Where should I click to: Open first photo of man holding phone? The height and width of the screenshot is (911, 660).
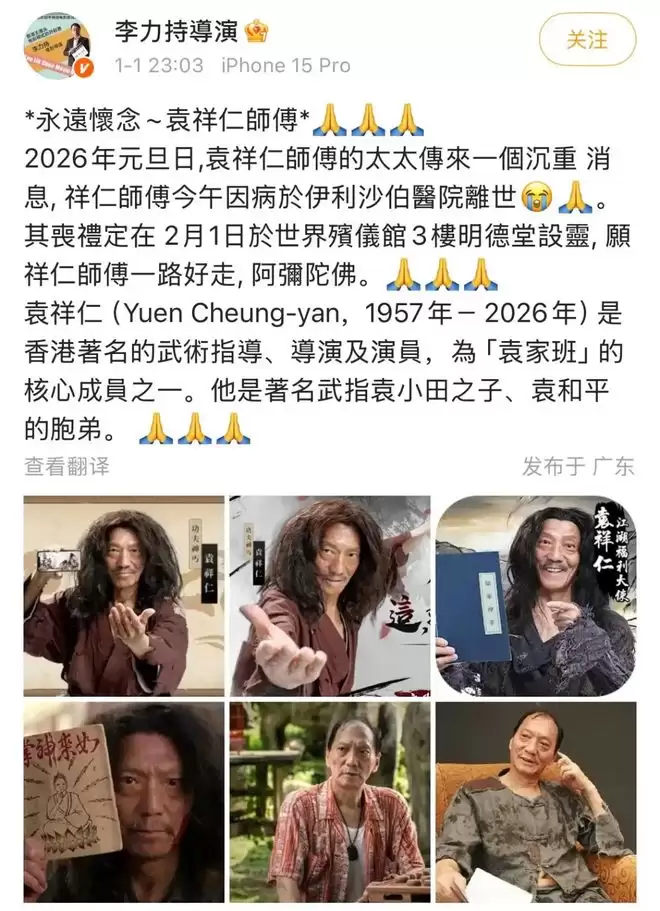point(124,596)
